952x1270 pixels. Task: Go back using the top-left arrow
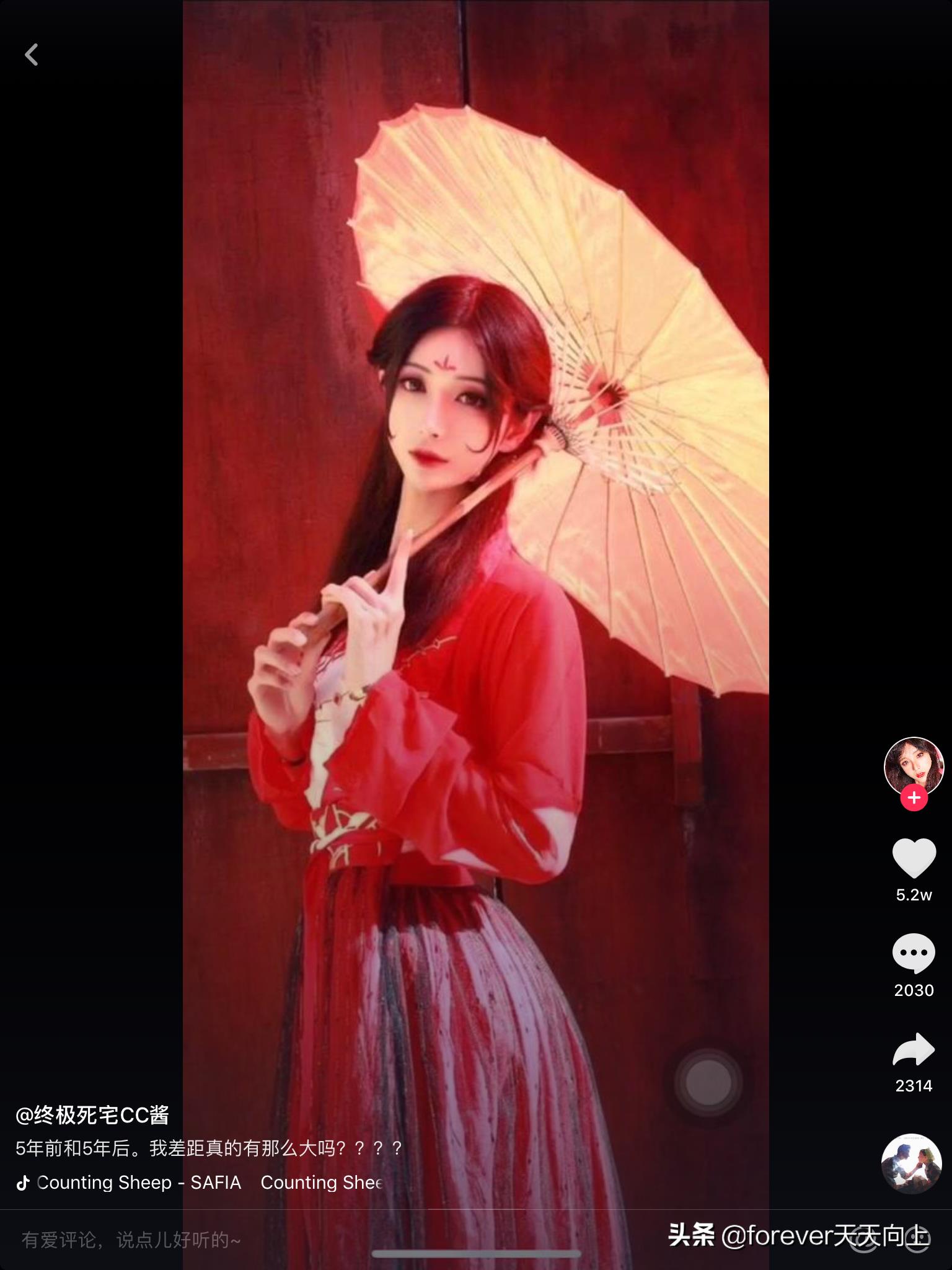pos(32,55)
